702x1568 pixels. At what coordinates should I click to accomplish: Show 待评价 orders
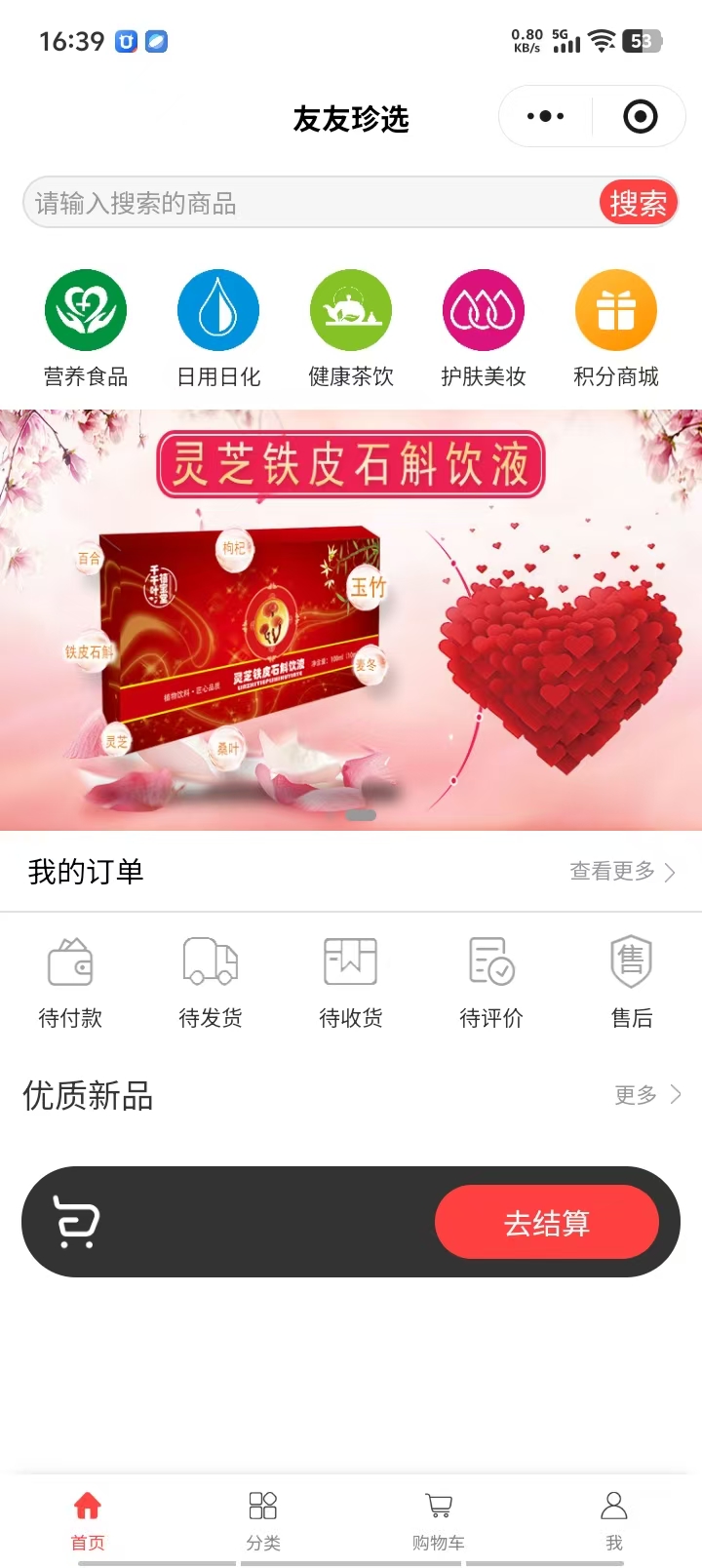click(x=491, y=981)
